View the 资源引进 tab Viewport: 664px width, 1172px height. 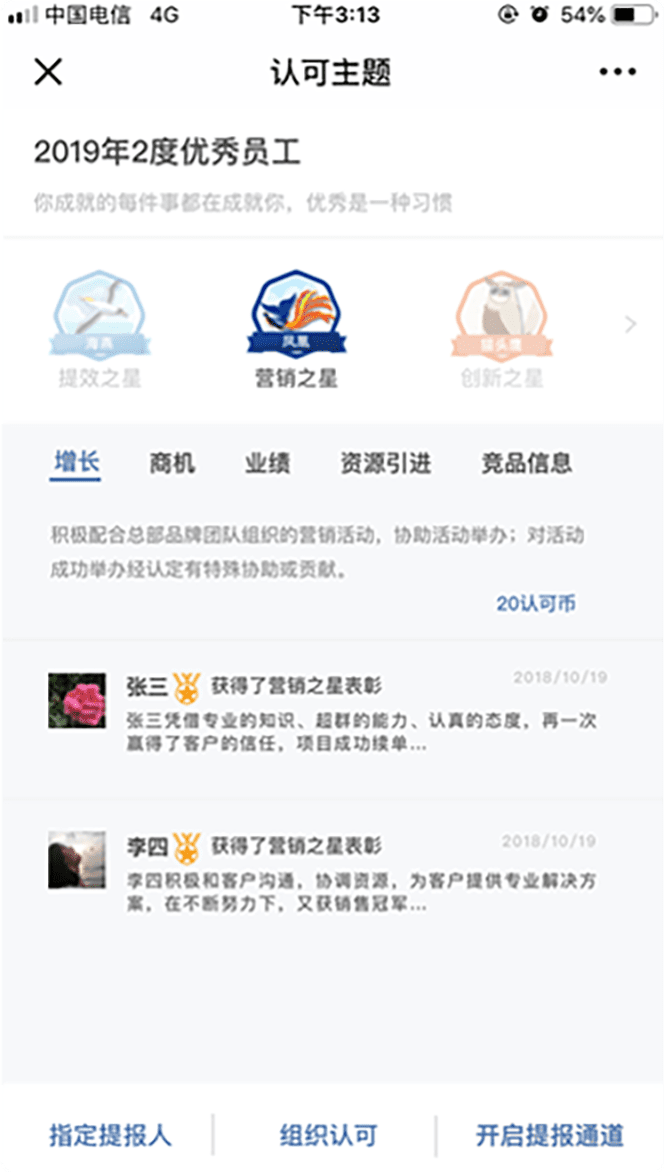point(386,463)
